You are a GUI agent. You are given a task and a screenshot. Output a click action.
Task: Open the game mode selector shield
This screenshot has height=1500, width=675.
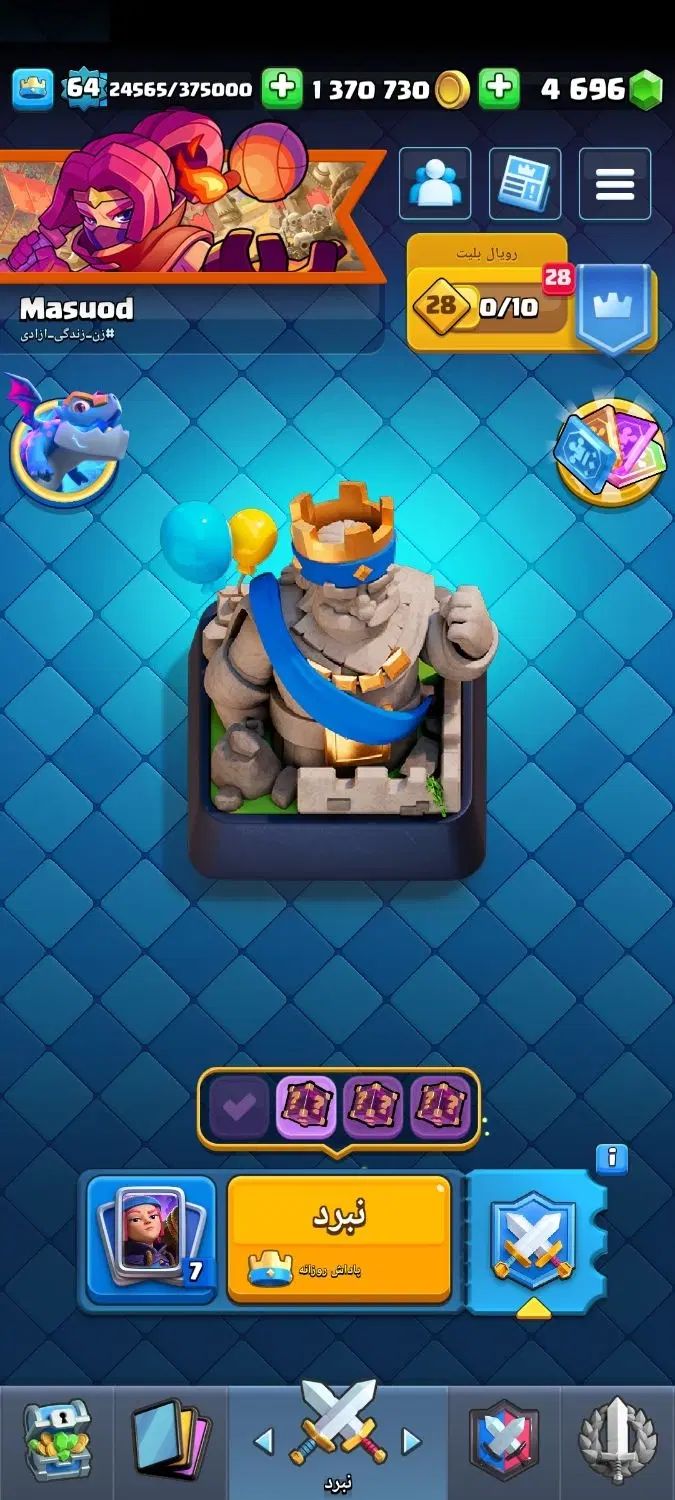(534, 1238)
